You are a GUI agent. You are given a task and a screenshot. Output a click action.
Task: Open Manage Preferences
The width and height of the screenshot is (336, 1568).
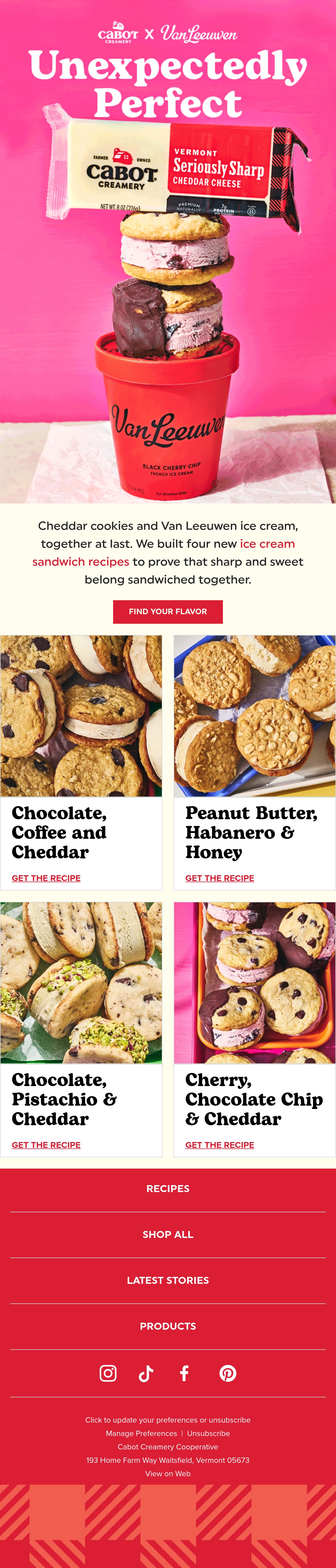[141, 1433]
